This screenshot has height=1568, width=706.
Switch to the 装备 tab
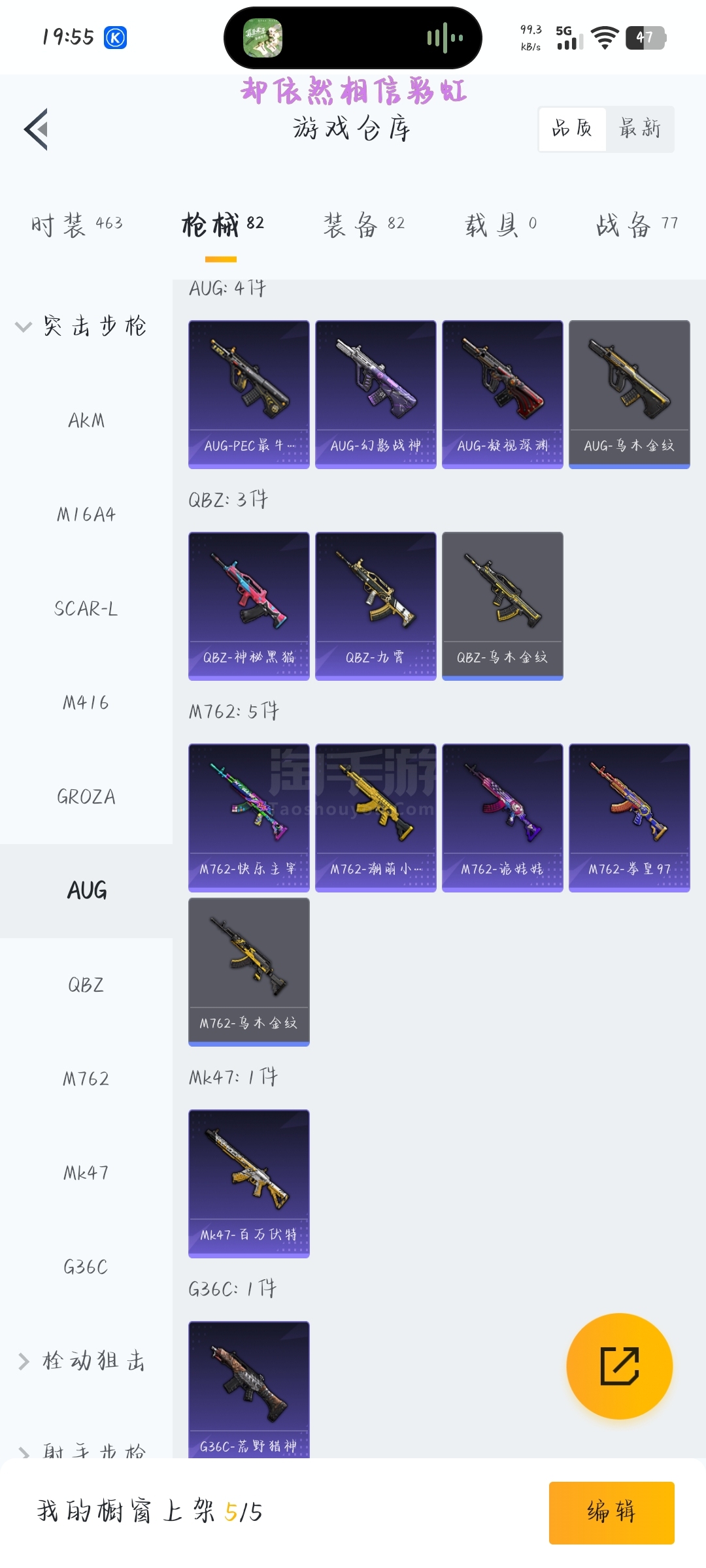(364, 225)
